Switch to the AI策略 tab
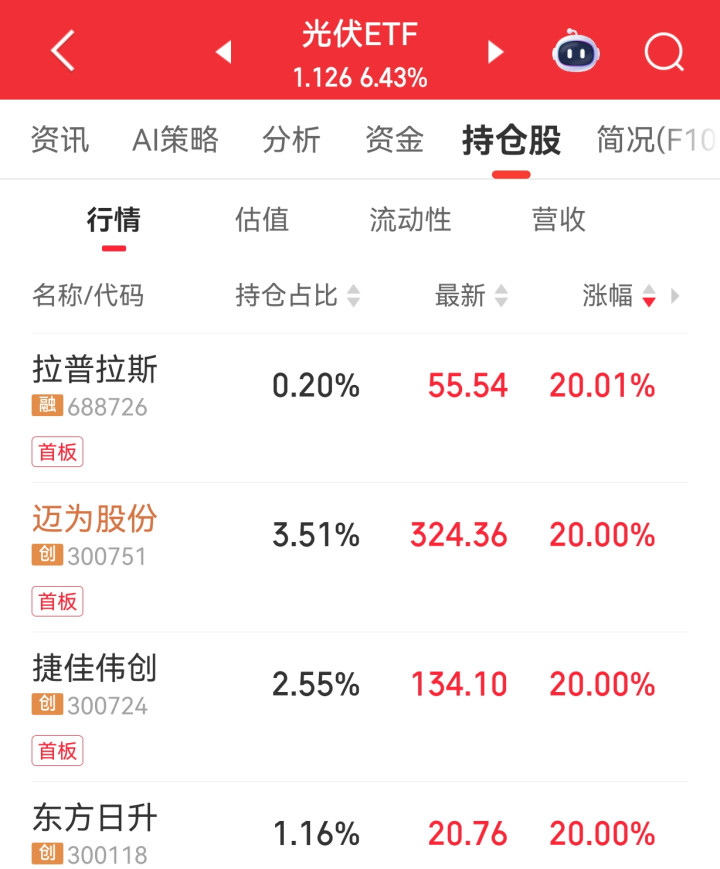 pyautogui.click(x=175, y=139)
